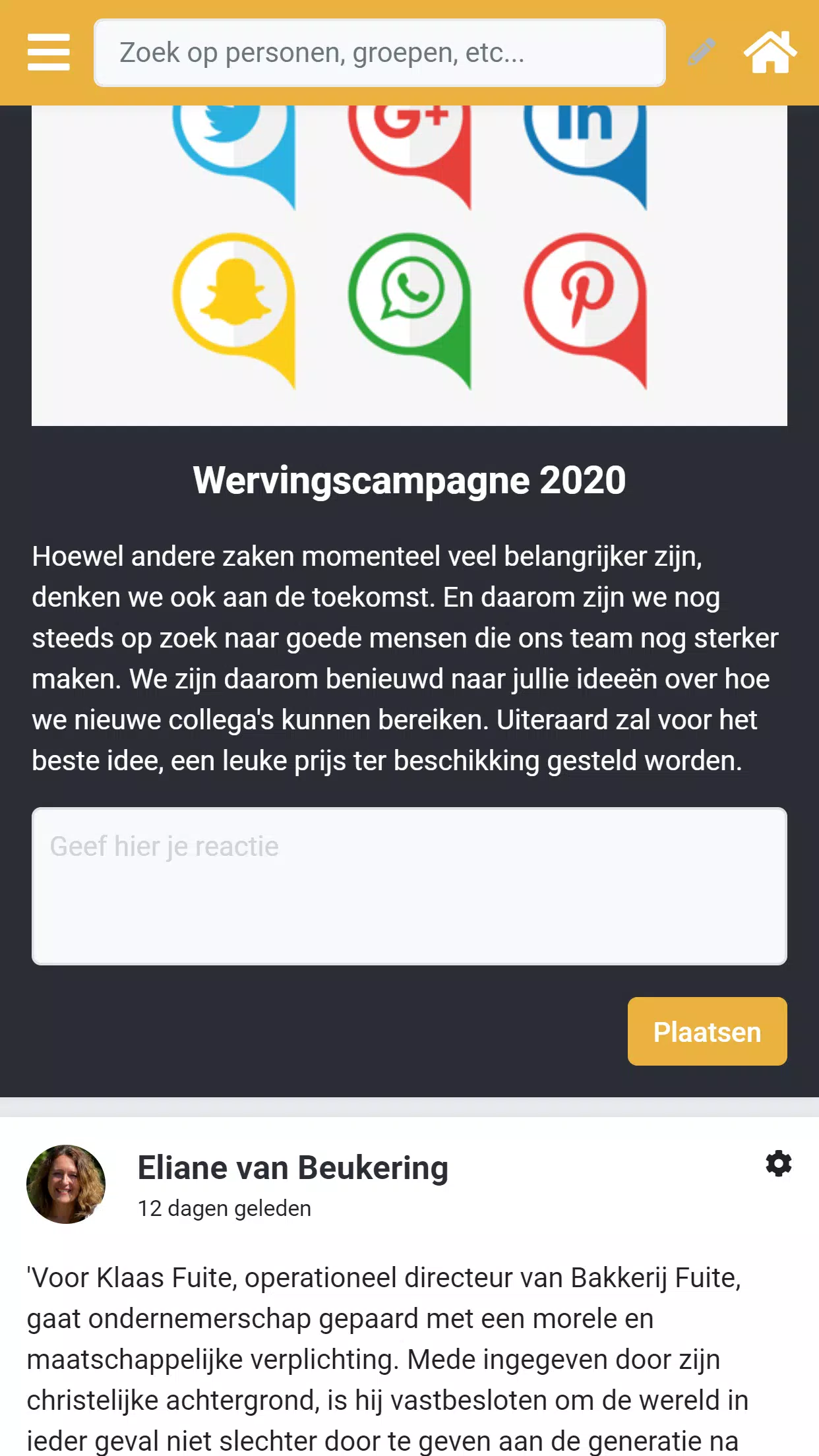This screenshot has height=1456, width=819.
Task: Open the hamburger navigation menu
Action: 48,53
